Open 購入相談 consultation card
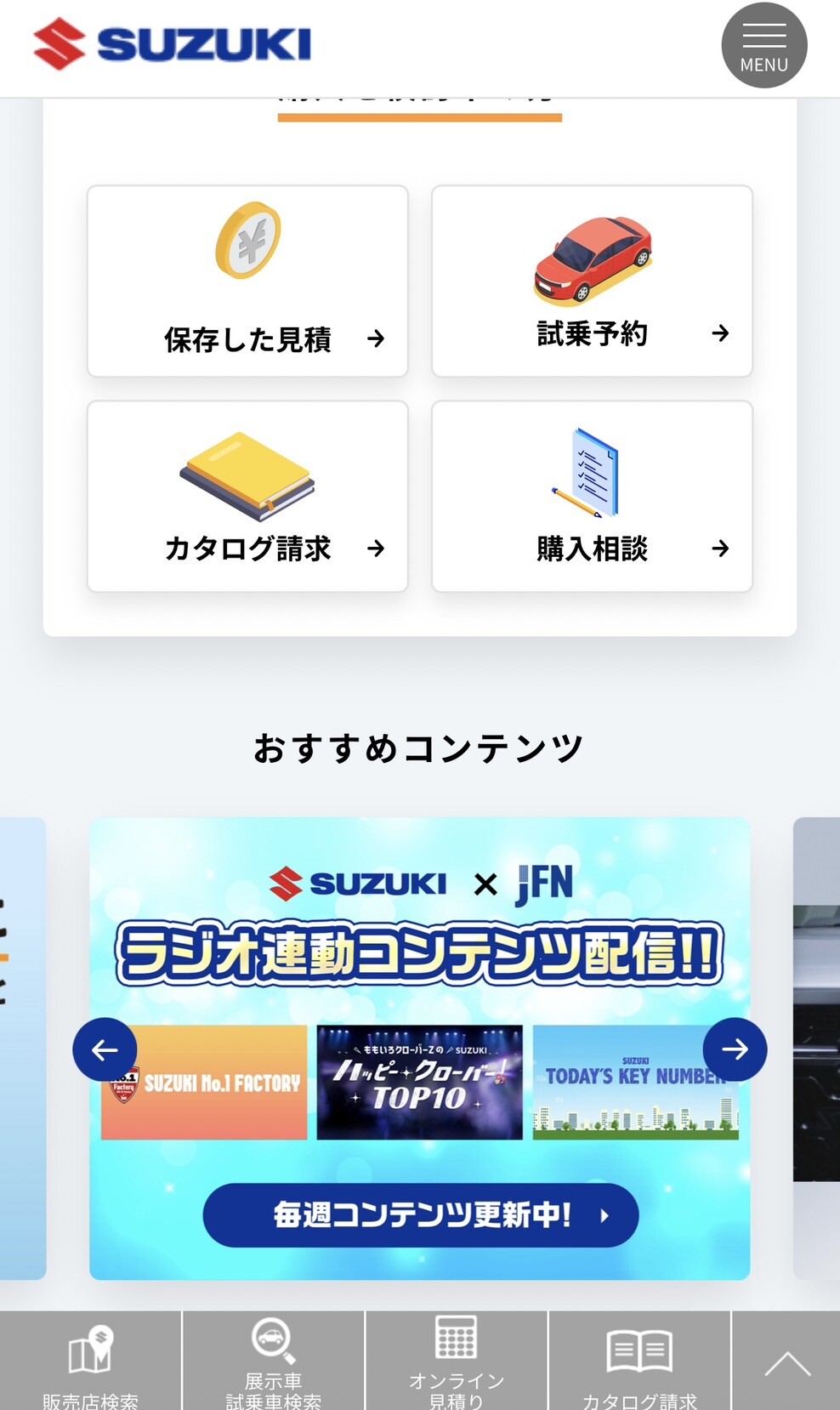The image size is (840, 1410). (592, 497)
